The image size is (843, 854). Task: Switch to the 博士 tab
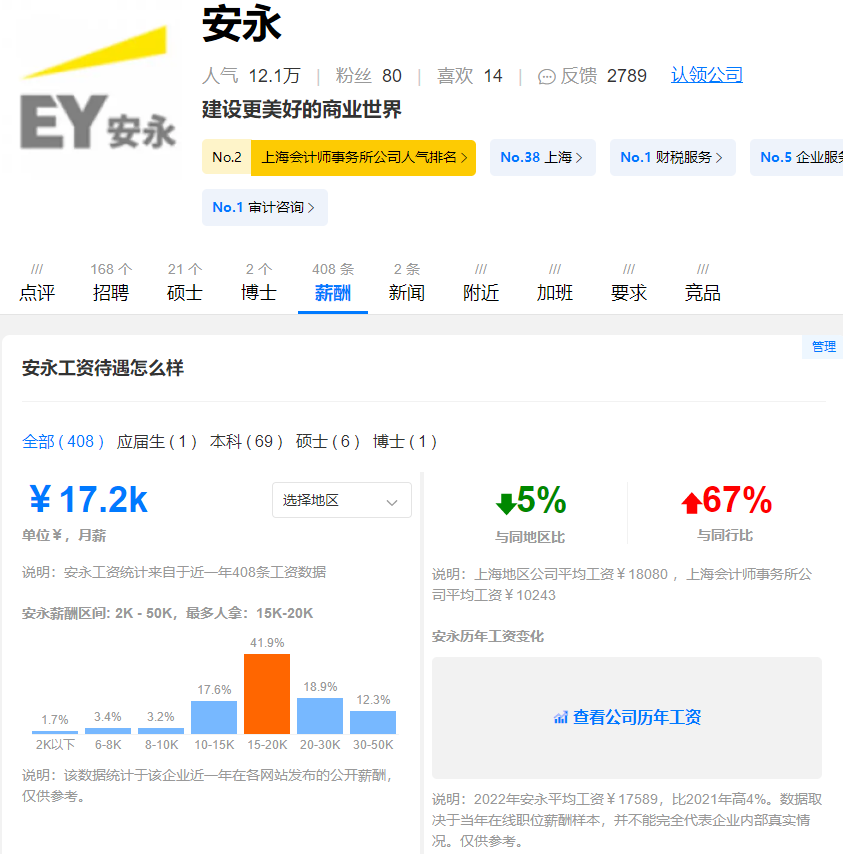(x=259, y=292)
